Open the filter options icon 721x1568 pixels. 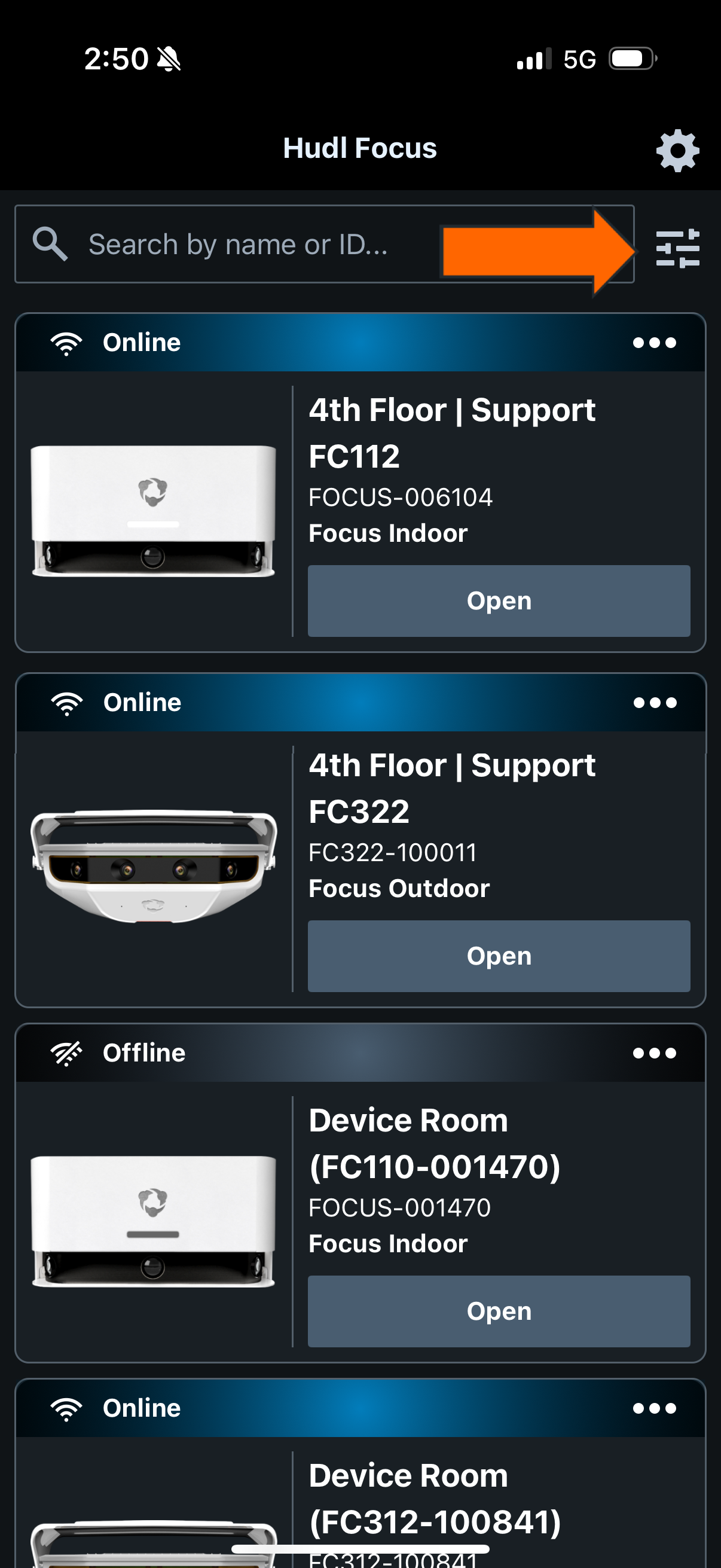[x=677, y=248]
